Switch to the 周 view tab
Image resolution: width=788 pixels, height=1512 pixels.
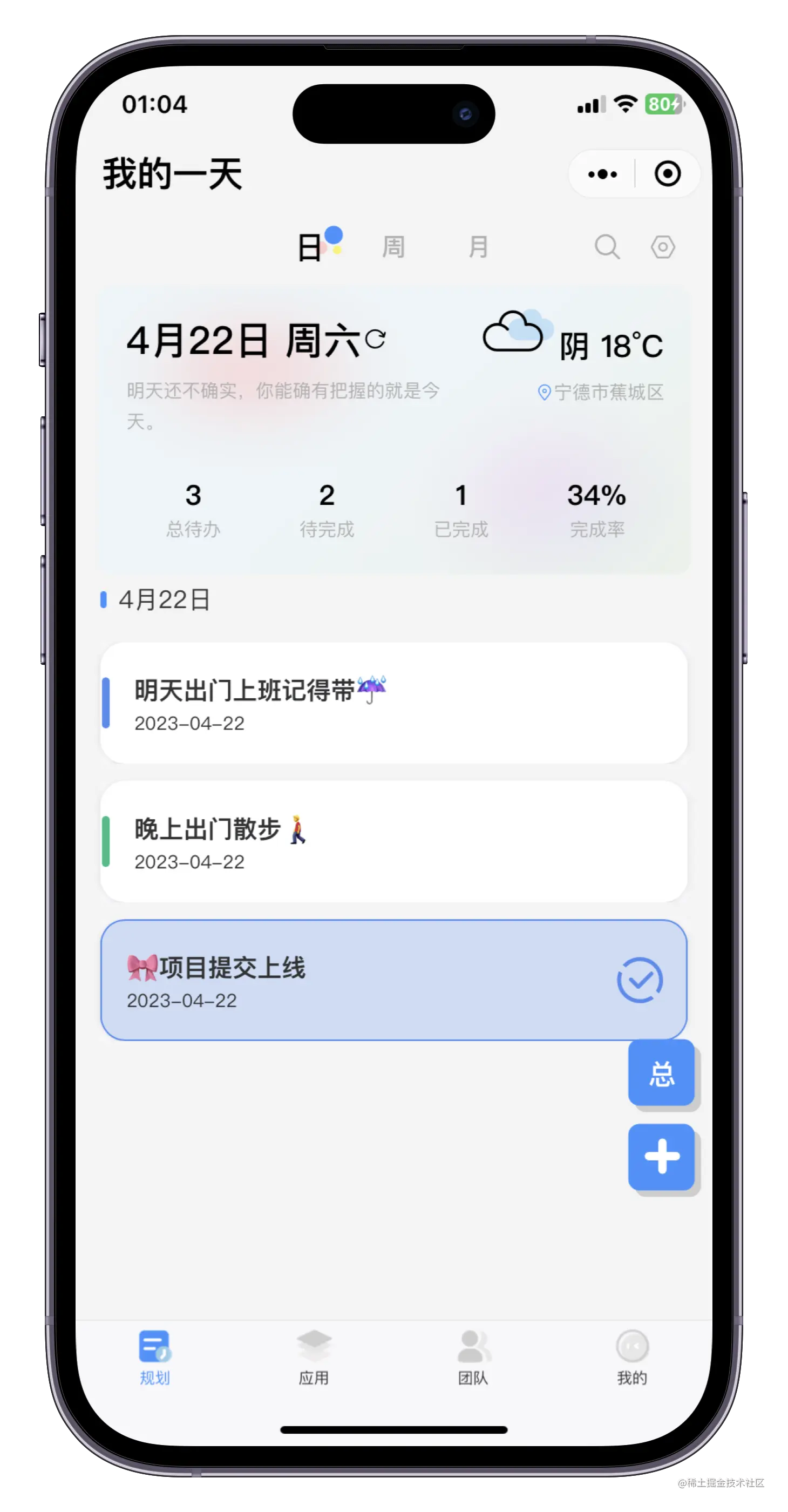click(393, 247)
